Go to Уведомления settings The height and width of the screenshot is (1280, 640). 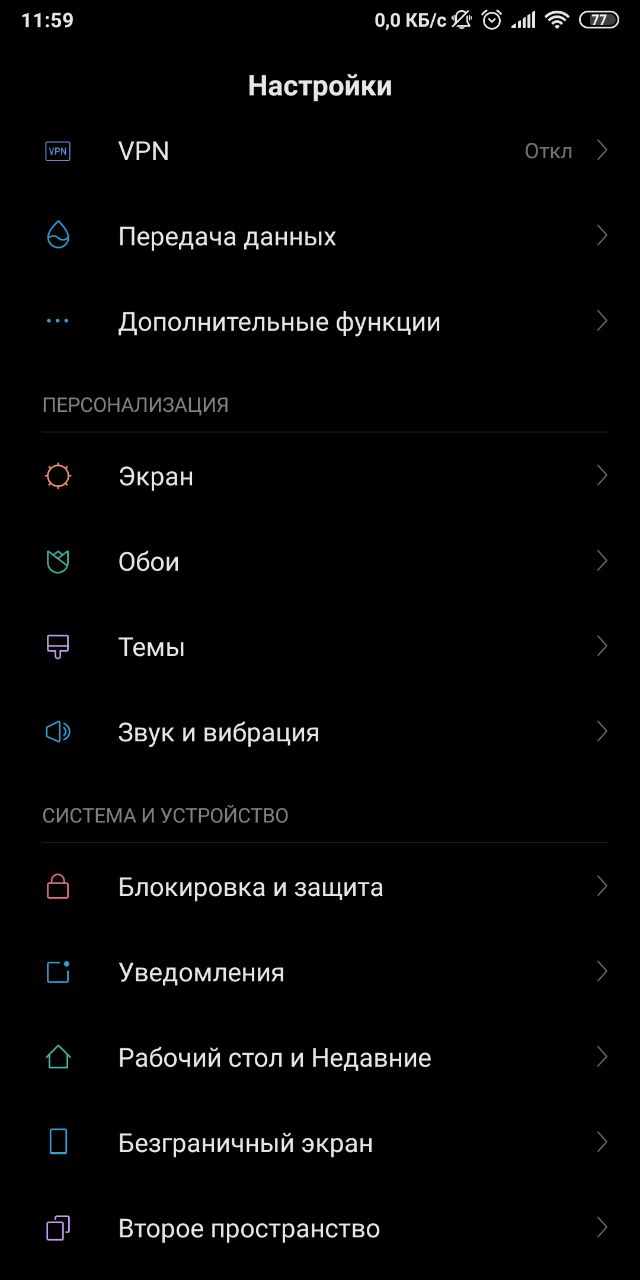pos(320,972)
